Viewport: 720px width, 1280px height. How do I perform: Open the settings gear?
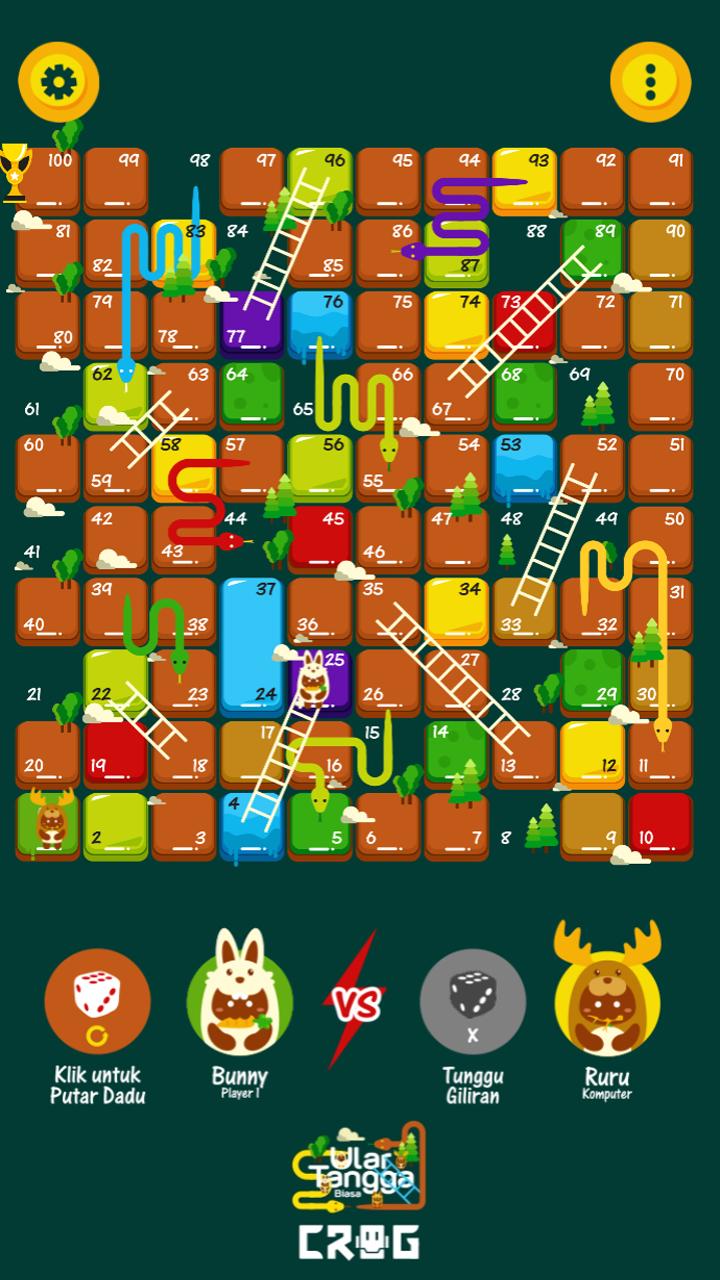(x=58, y=81)
